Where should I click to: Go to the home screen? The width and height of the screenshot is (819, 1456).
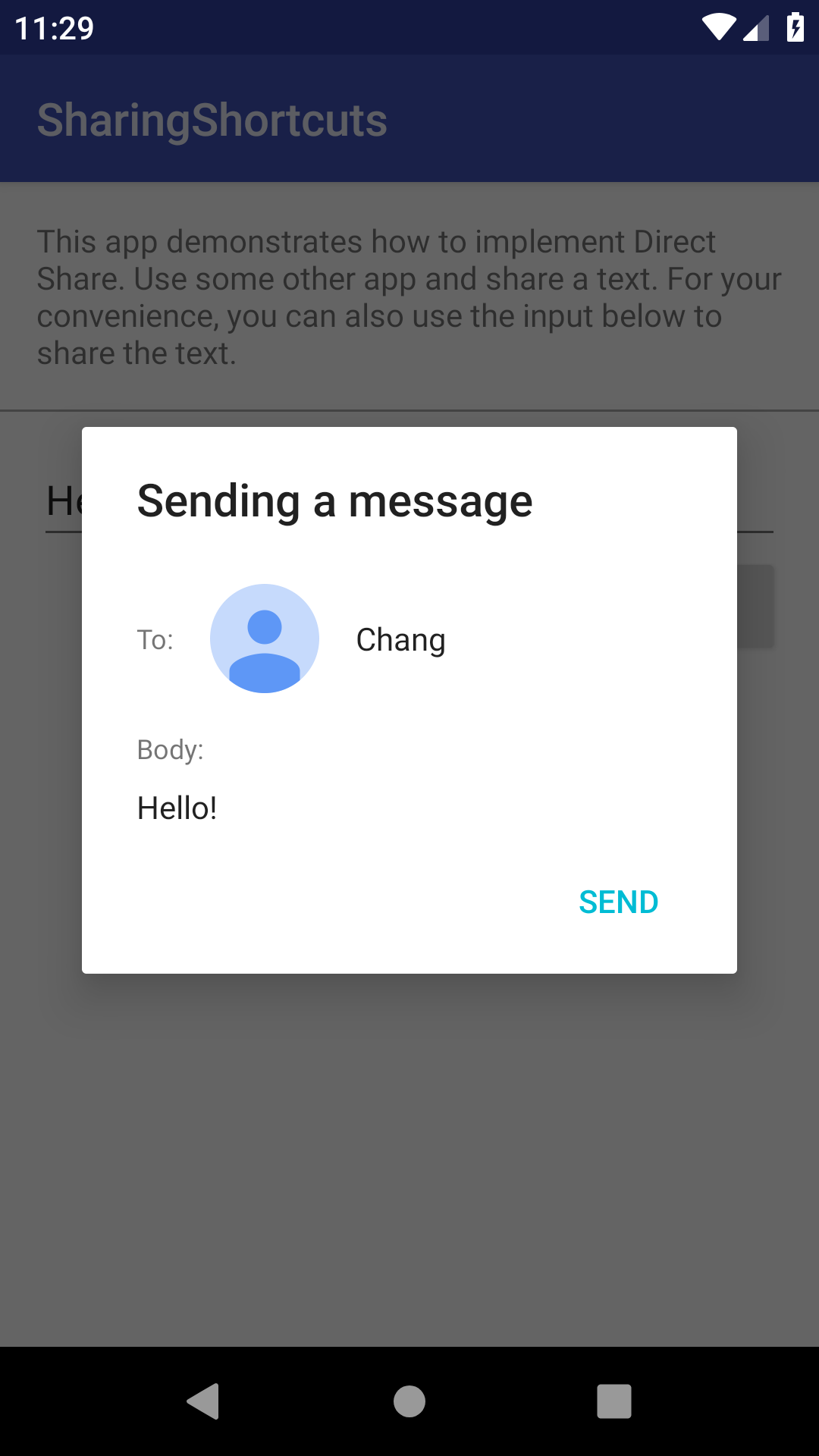click(x=409, y=1401)
